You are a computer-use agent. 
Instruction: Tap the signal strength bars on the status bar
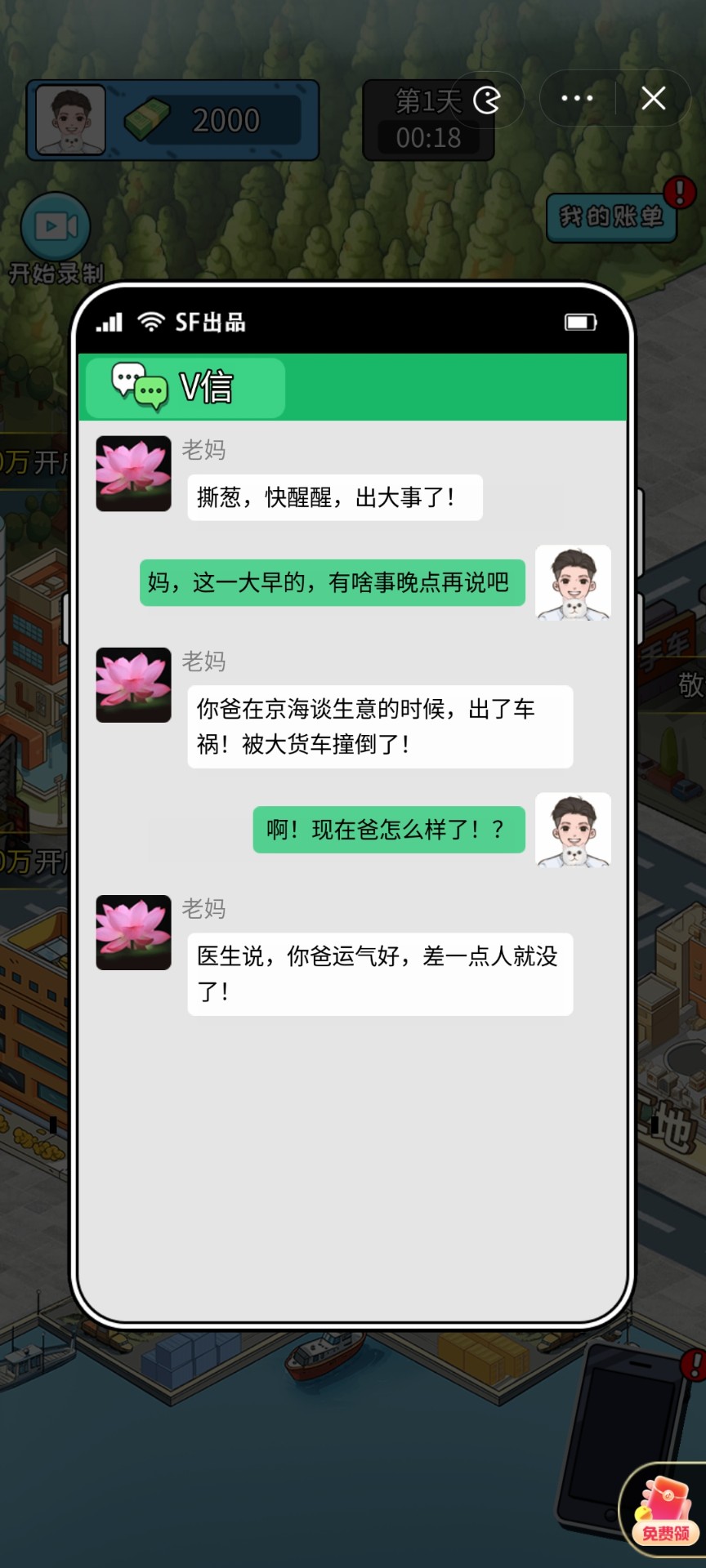point(110,323)
